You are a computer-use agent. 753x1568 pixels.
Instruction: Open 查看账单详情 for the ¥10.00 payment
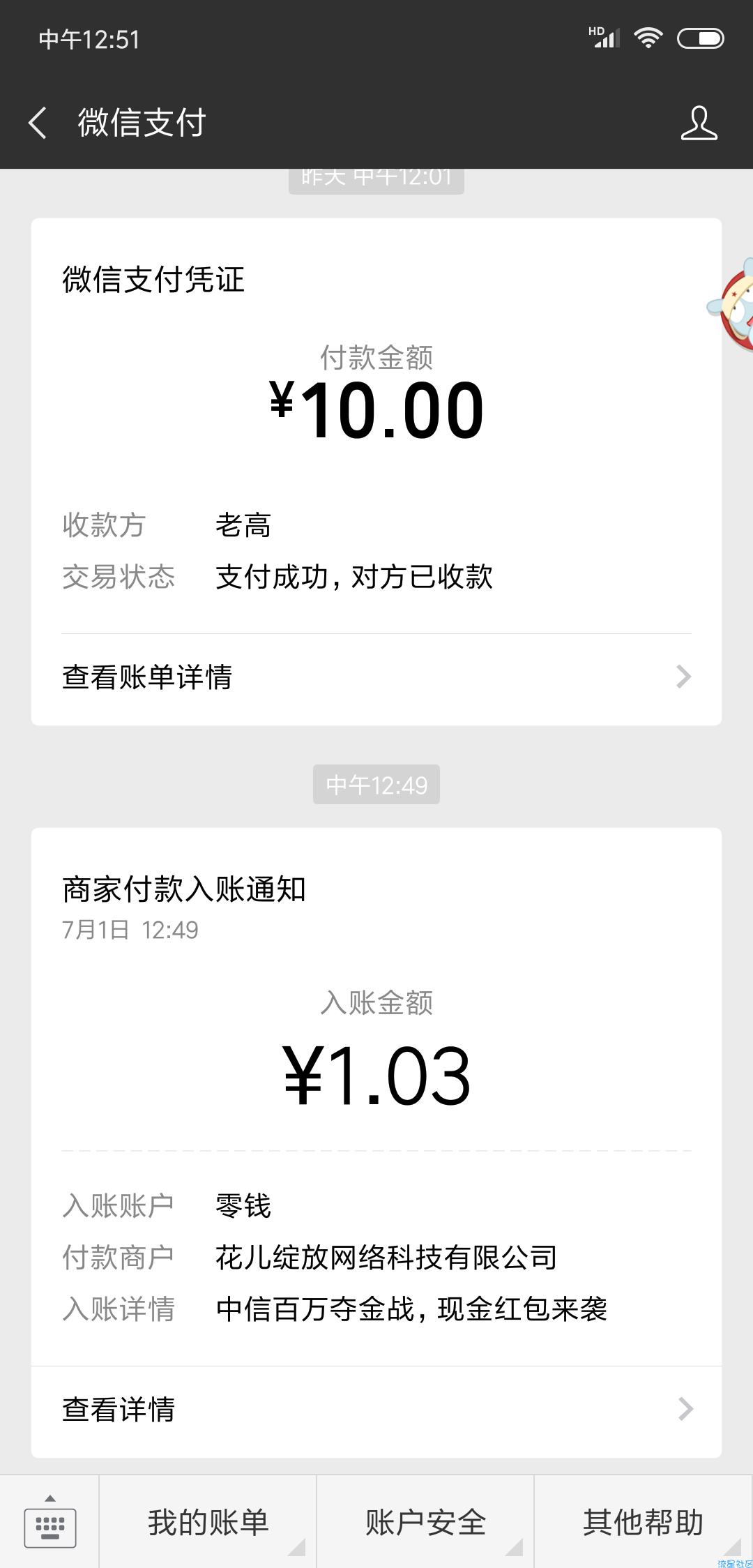[376, 678]
